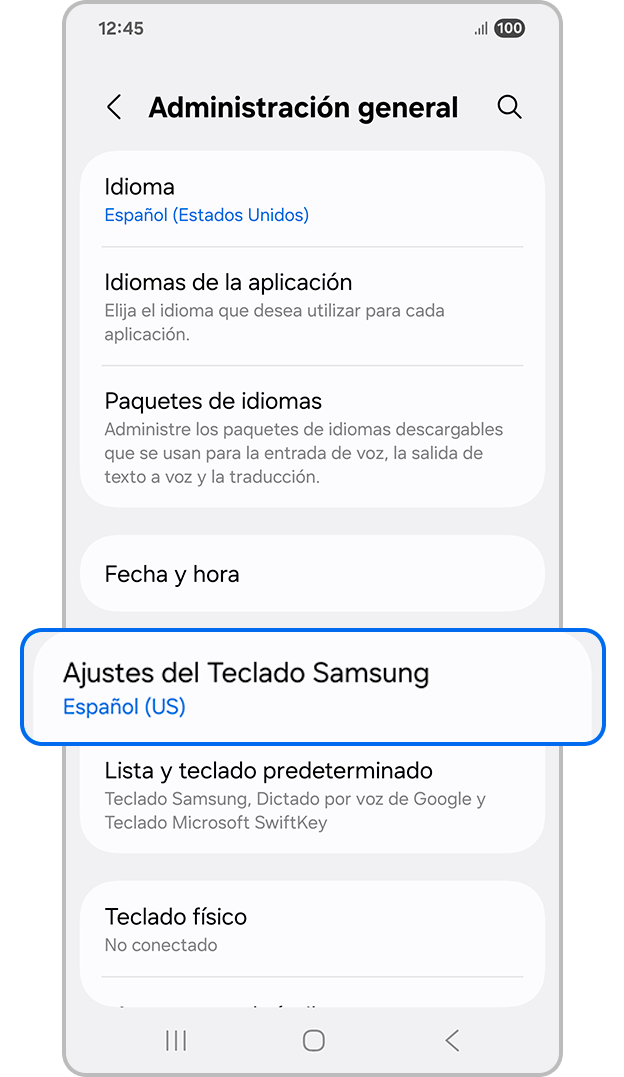
Task: Open the Idioma setting
Action: point(312,200)
